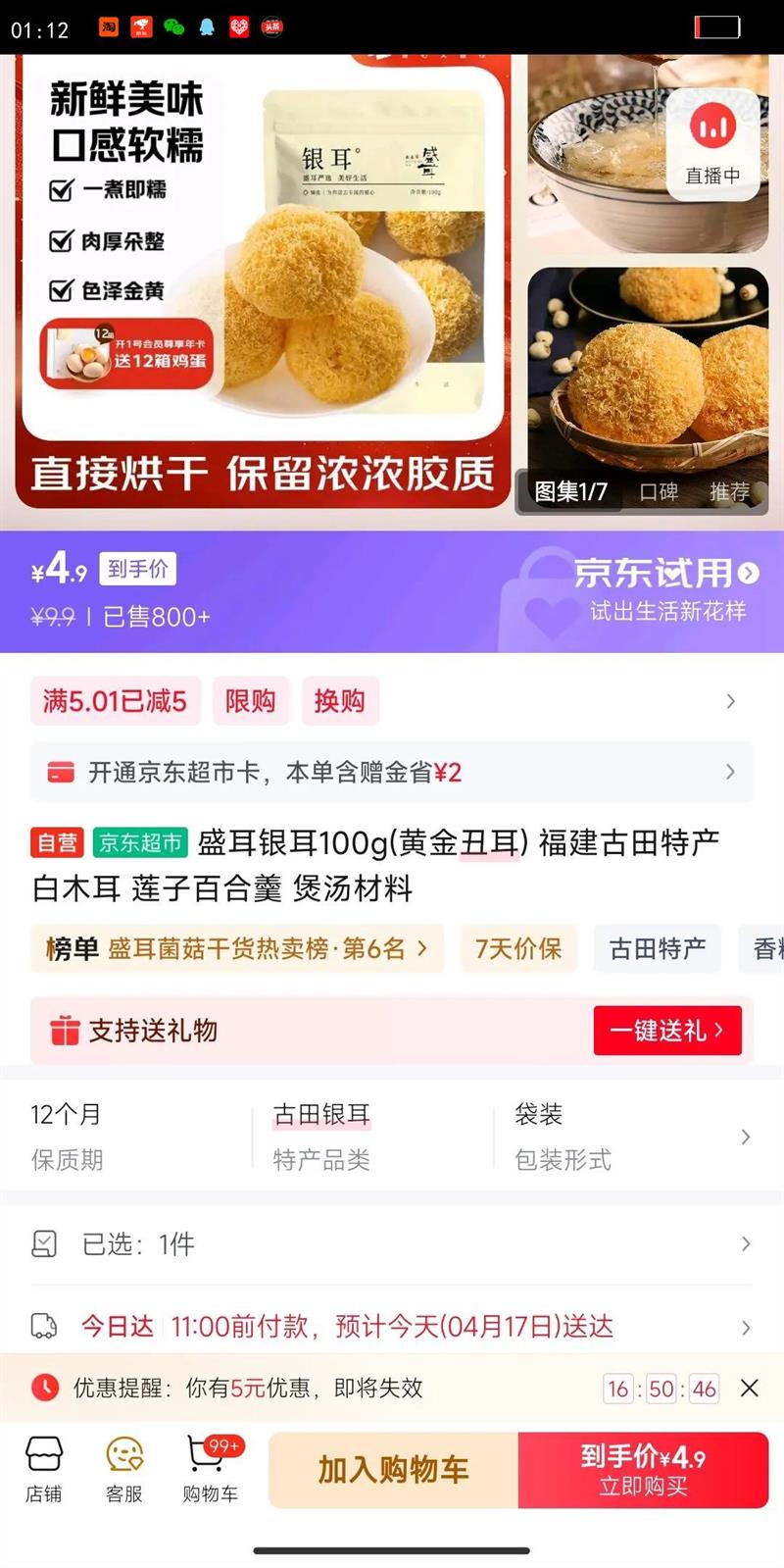Tap the 一键送礼 button
This screenshot has height=1568, width=784.
667,1030
